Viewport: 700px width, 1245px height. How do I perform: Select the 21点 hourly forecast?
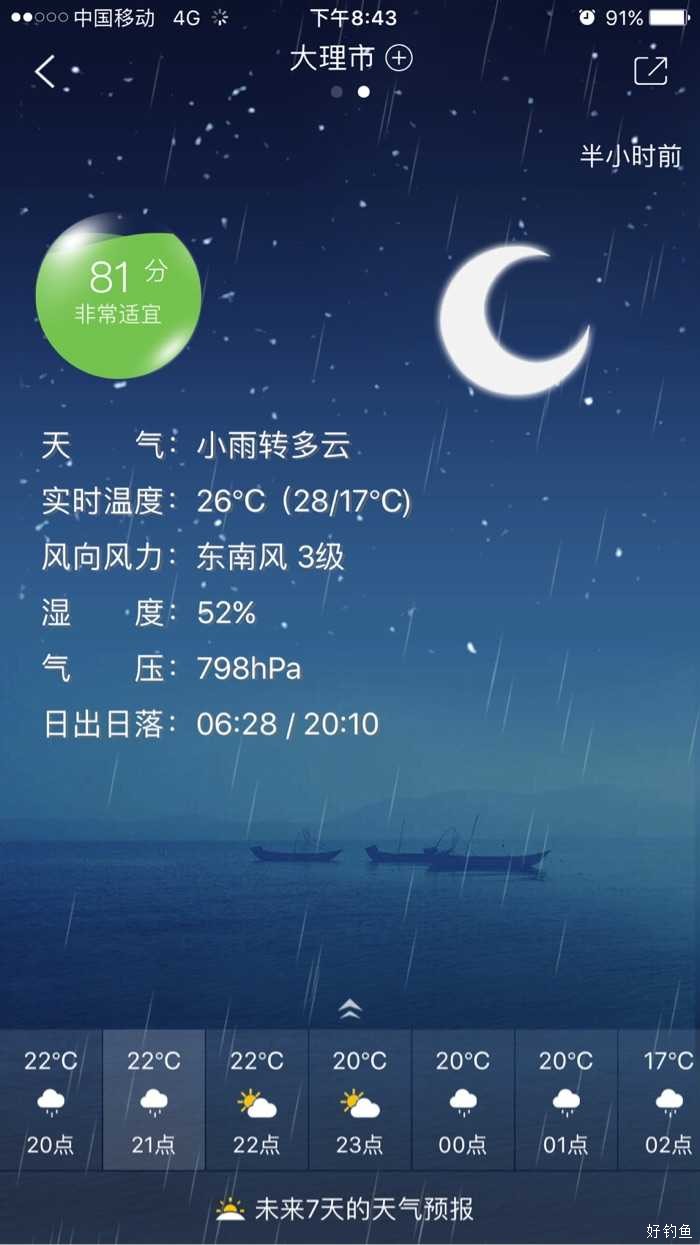154,1100
